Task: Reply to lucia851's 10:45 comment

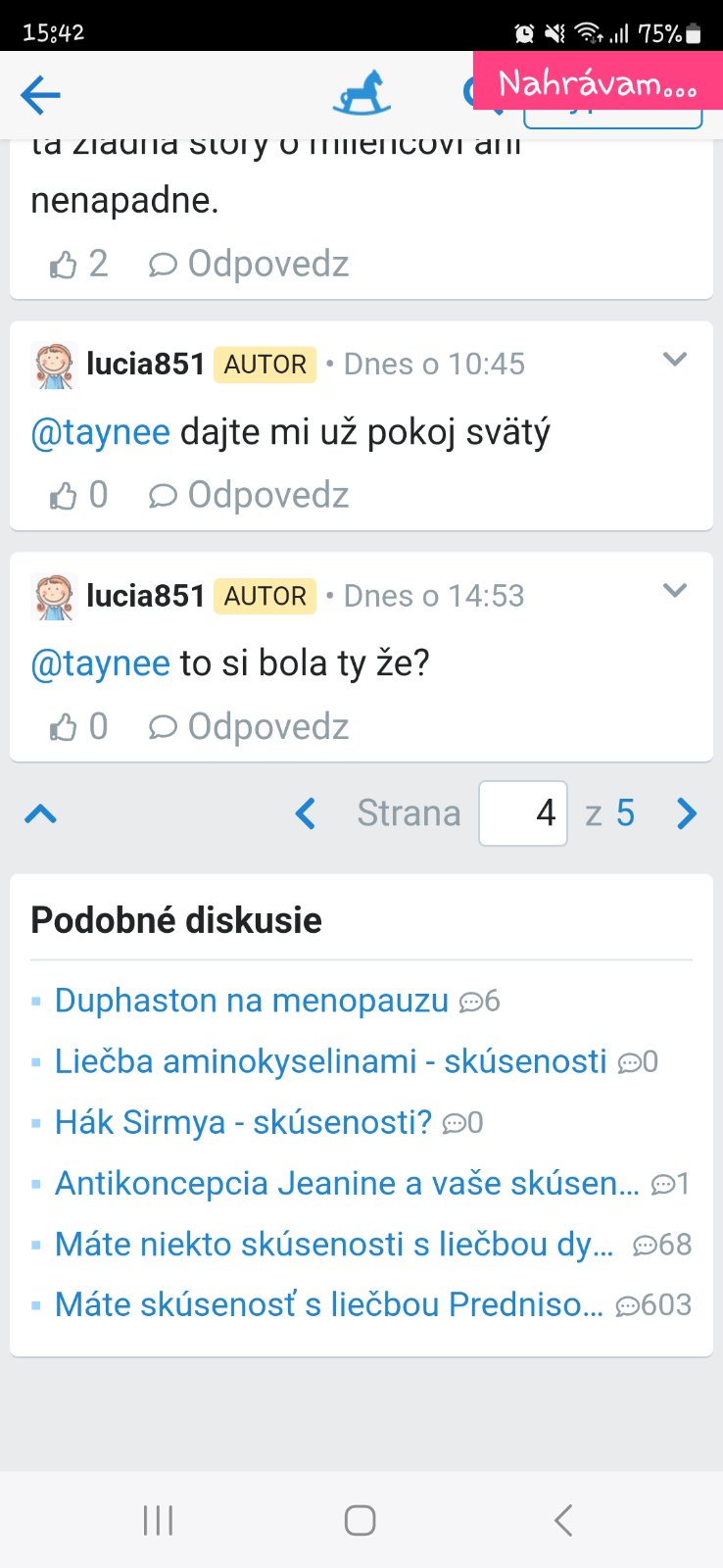Action: click(x=249, y=495)
